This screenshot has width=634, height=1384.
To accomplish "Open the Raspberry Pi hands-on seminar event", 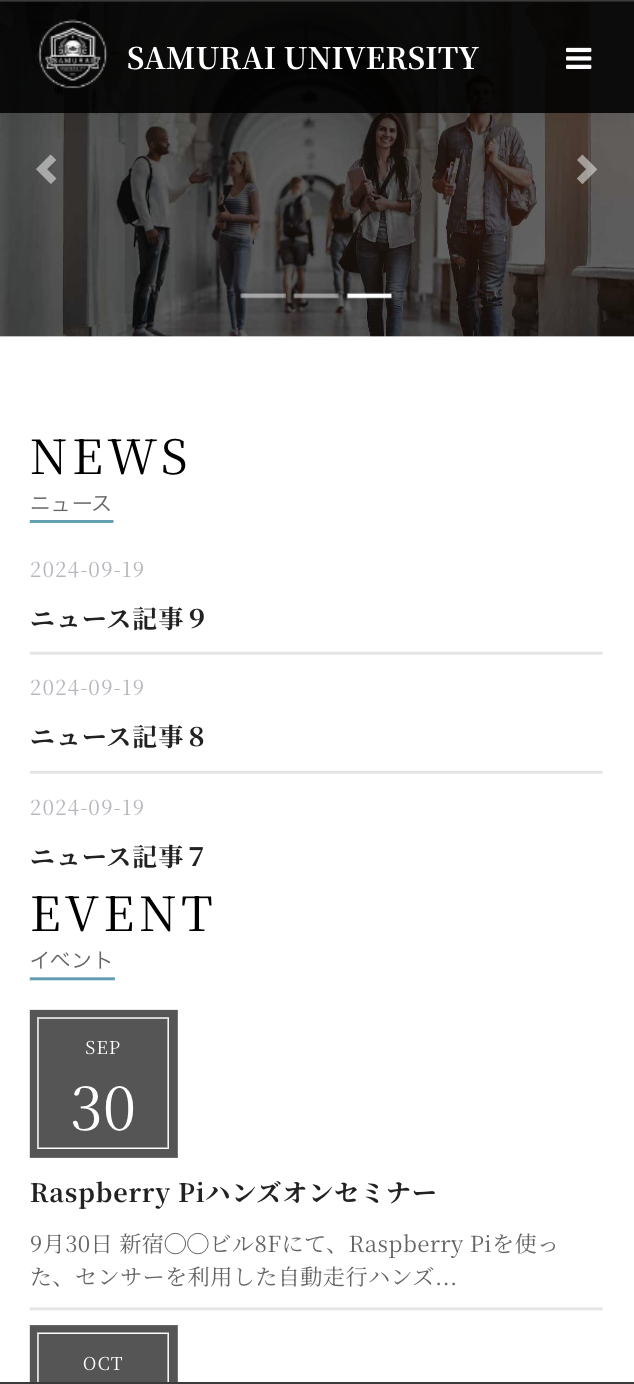I will click(x=233, y=1193).
